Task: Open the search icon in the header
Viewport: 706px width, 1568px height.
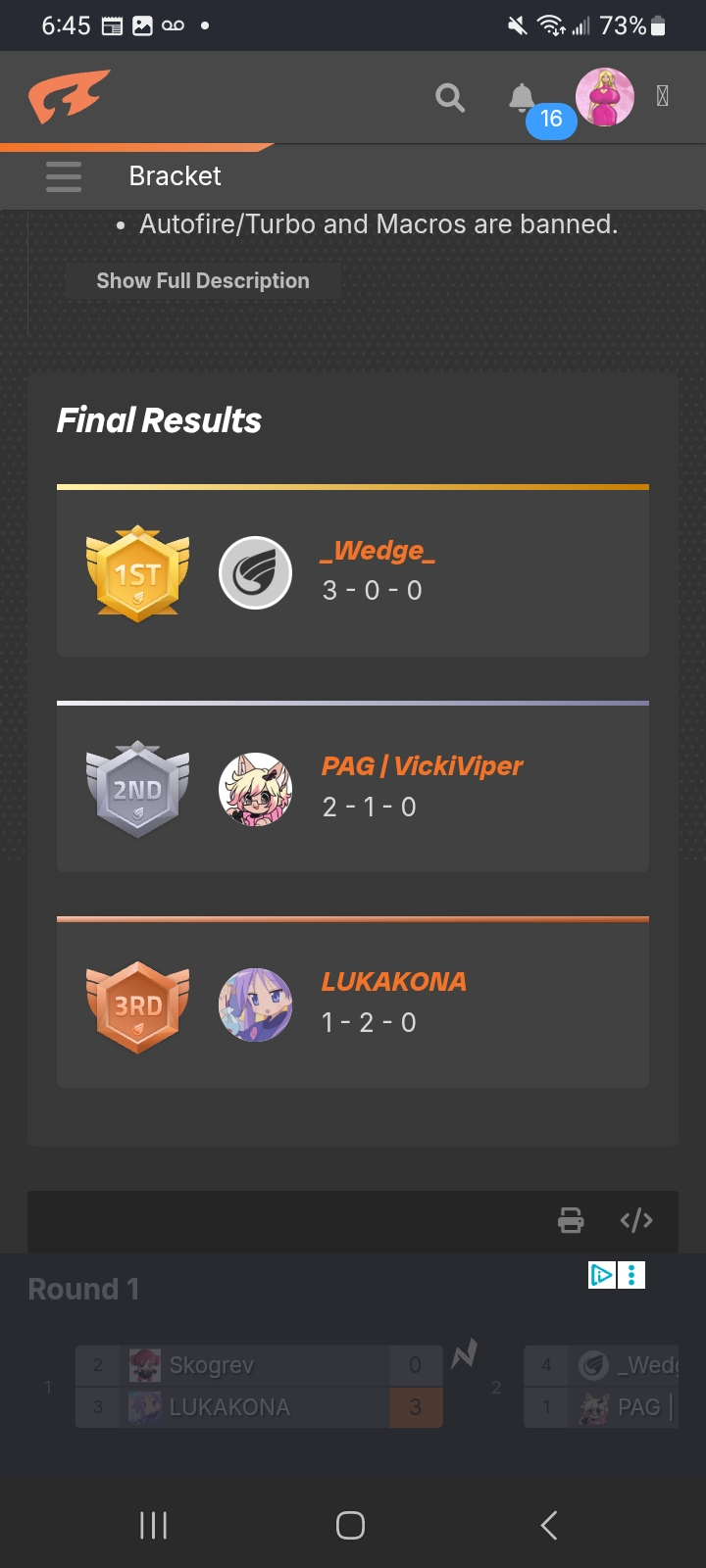Action: pyautogui.click(x=450, y=97)
